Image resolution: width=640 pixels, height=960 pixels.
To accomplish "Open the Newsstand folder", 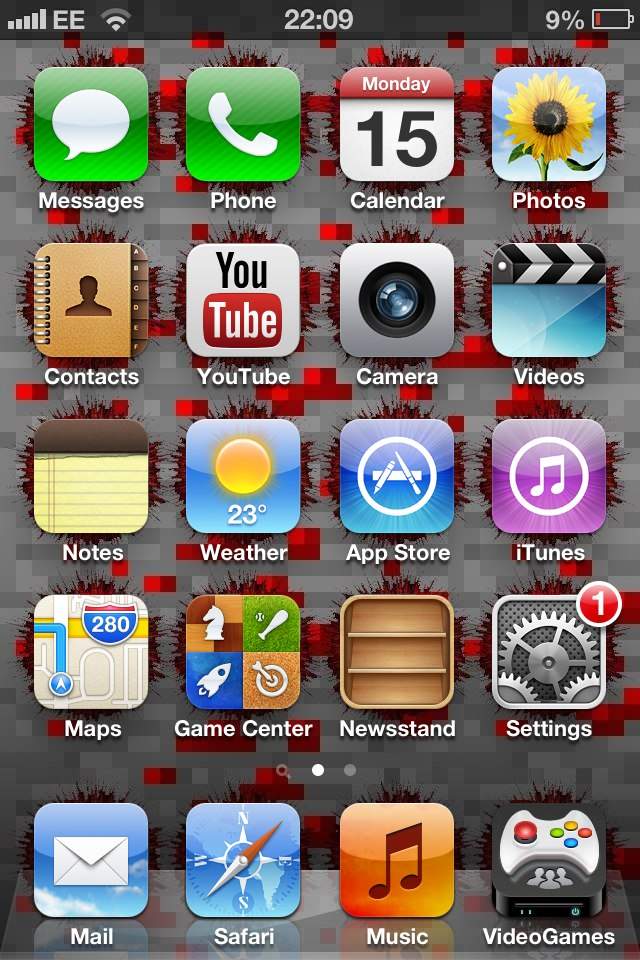I will pyautogui.click(x=397, y=652).
